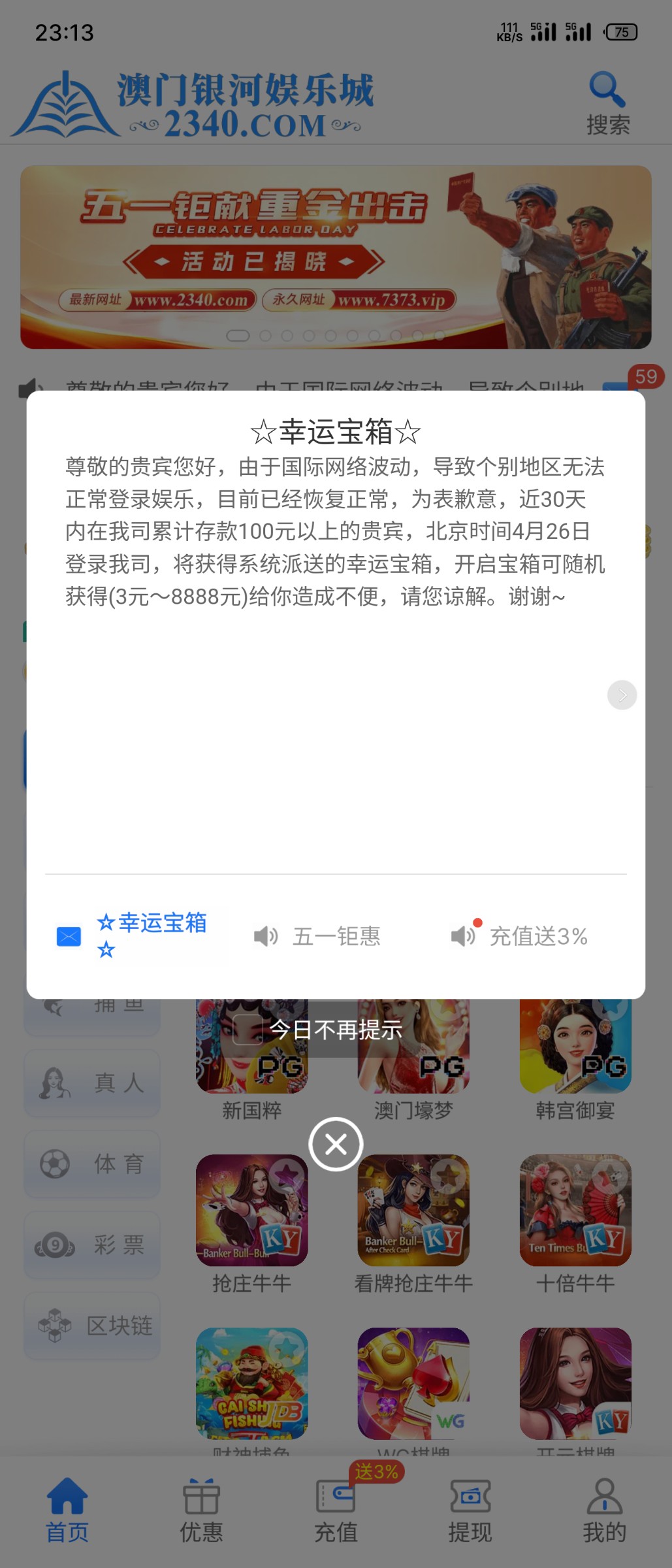Image resolution: width=672 pixels, height=1568 pixels.
Task: Select the 充值送3% notice tab
Action: coord(520,936)
